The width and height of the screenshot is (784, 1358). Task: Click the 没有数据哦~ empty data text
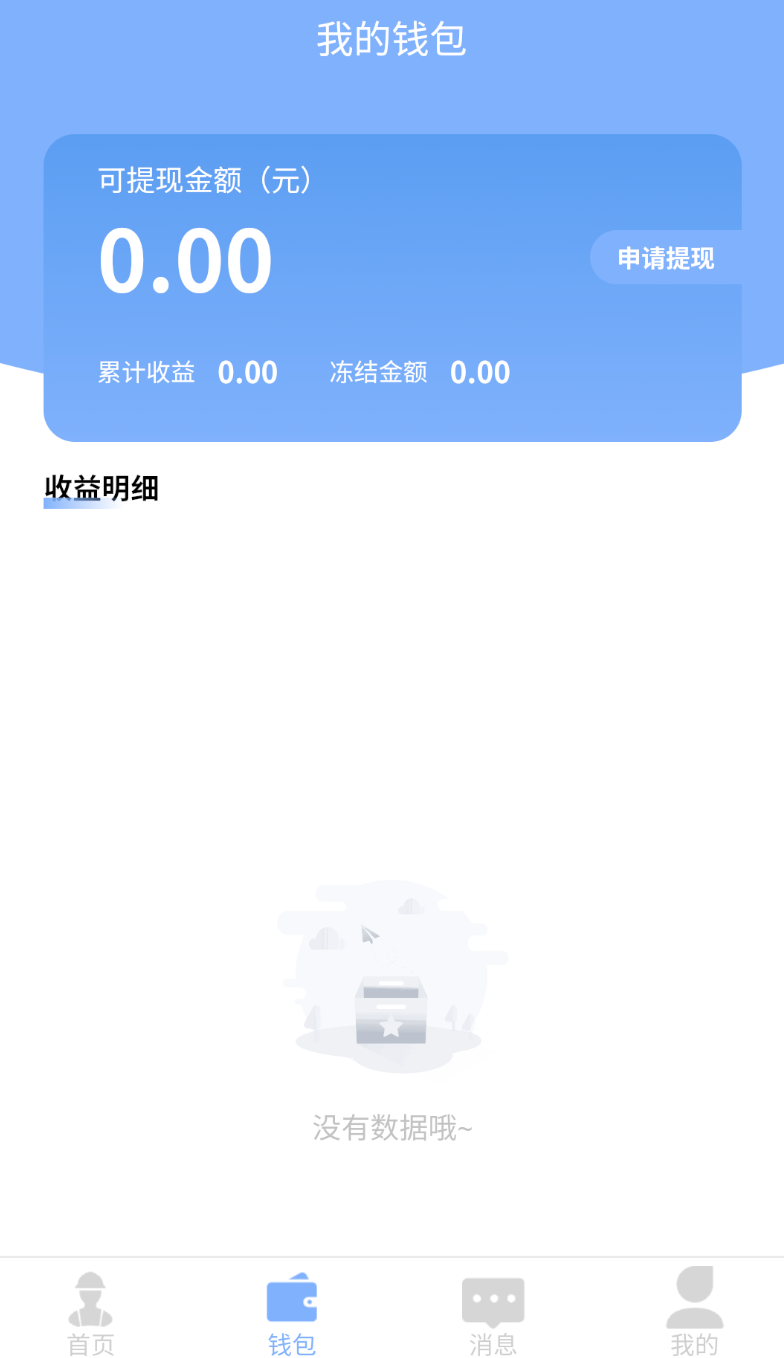392,1128
